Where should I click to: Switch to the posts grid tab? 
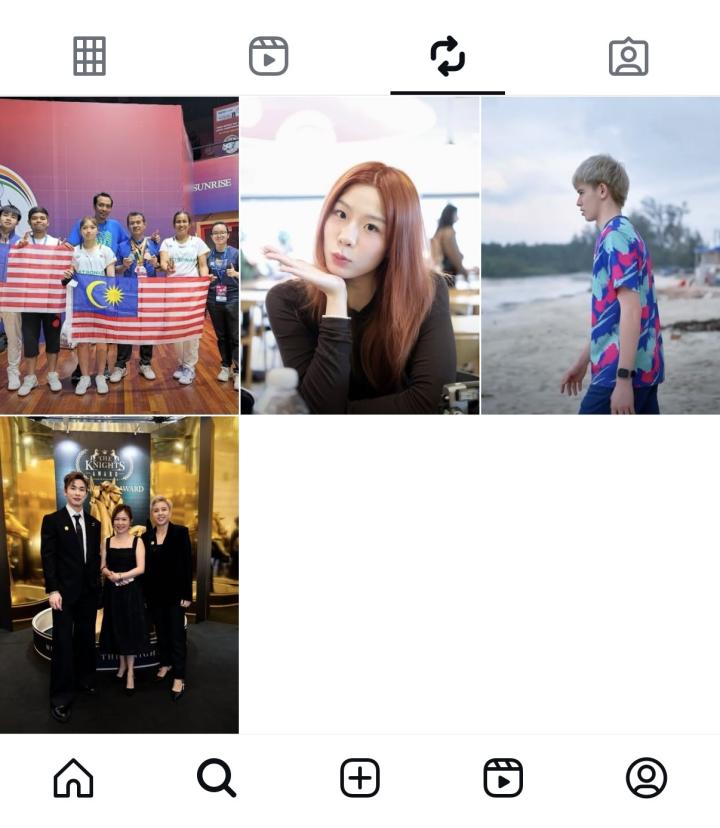89,56
